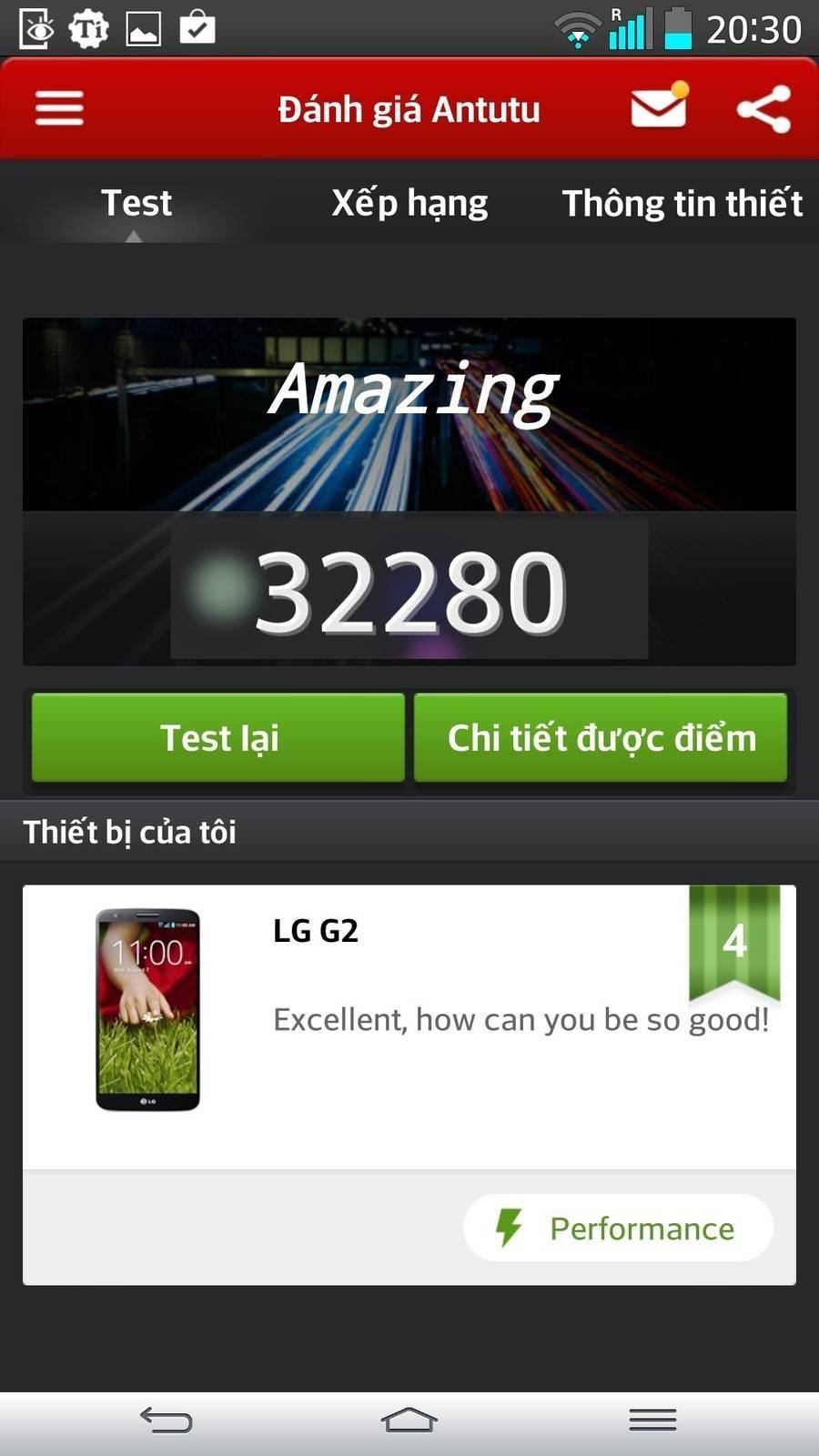Viewport: 819px width, 1456px height.
Task: Open Titanium Backup from the status bar
Action: click(x=88, y=27)
